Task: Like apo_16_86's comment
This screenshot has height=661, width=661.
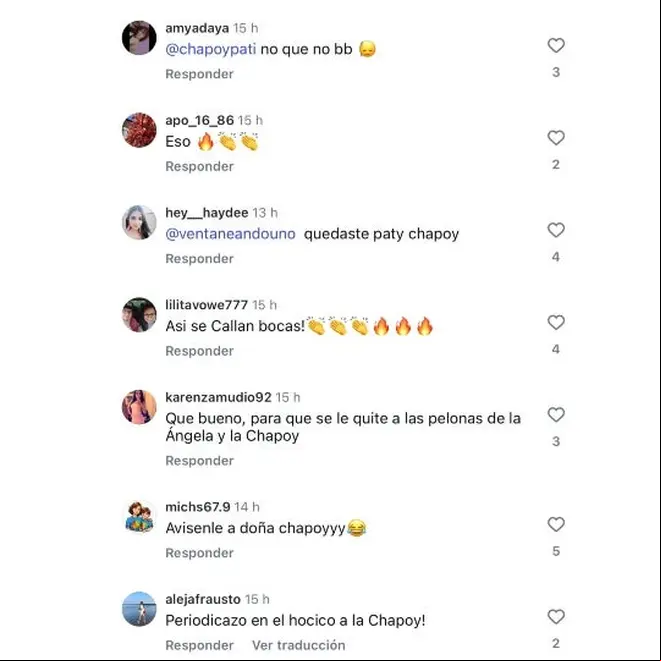Action: click(x=556, y=138)
